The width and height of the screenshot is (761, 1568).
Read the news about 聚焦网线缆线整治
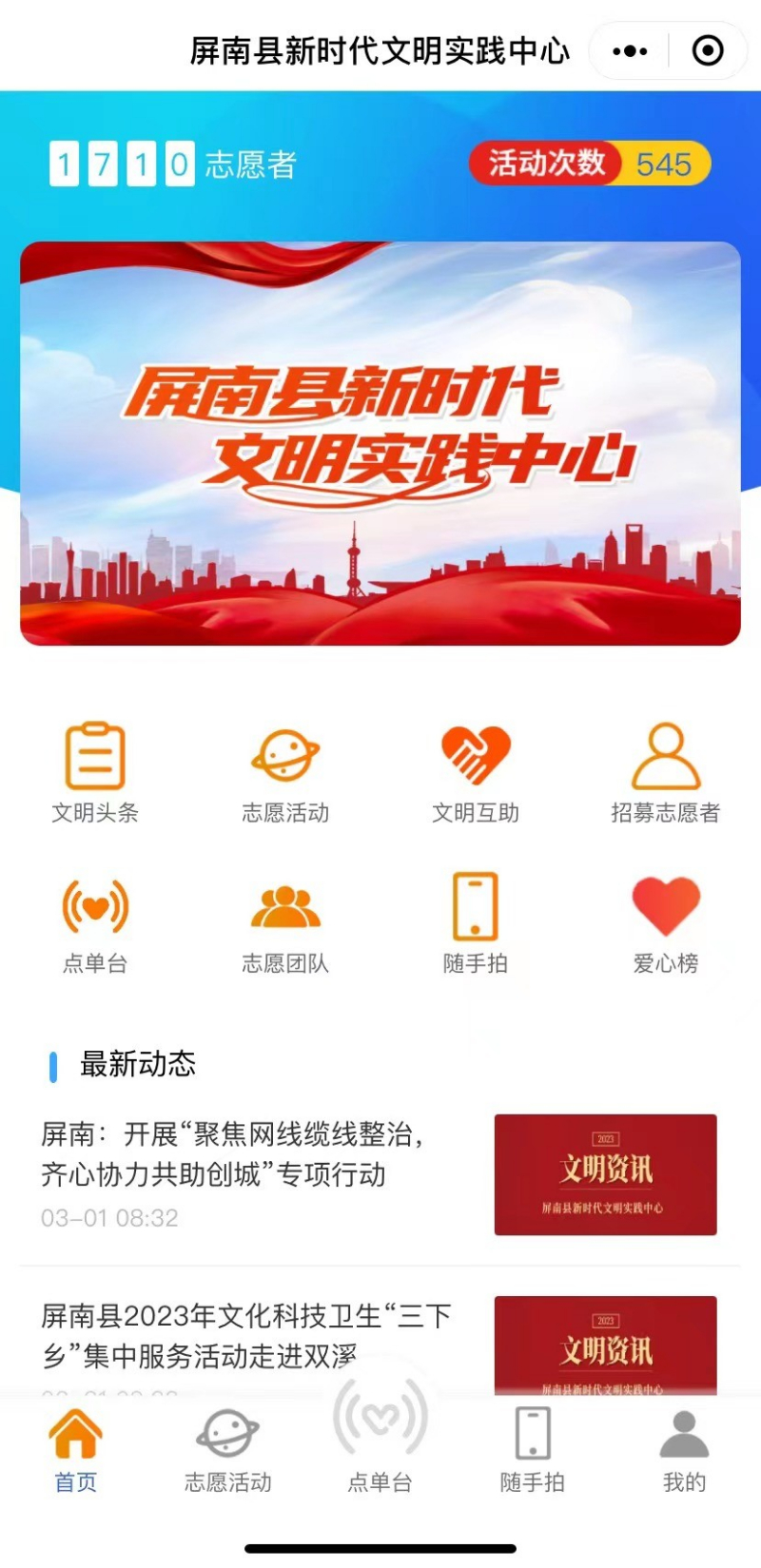point(232,1154)
